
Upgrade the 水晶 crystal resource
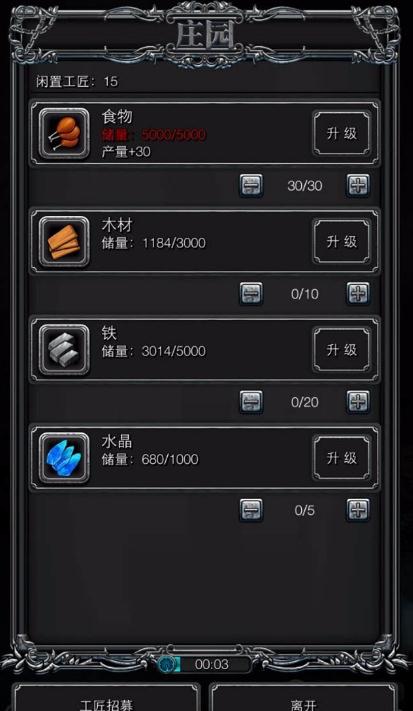pyautogui.click(x=341, y=458)
